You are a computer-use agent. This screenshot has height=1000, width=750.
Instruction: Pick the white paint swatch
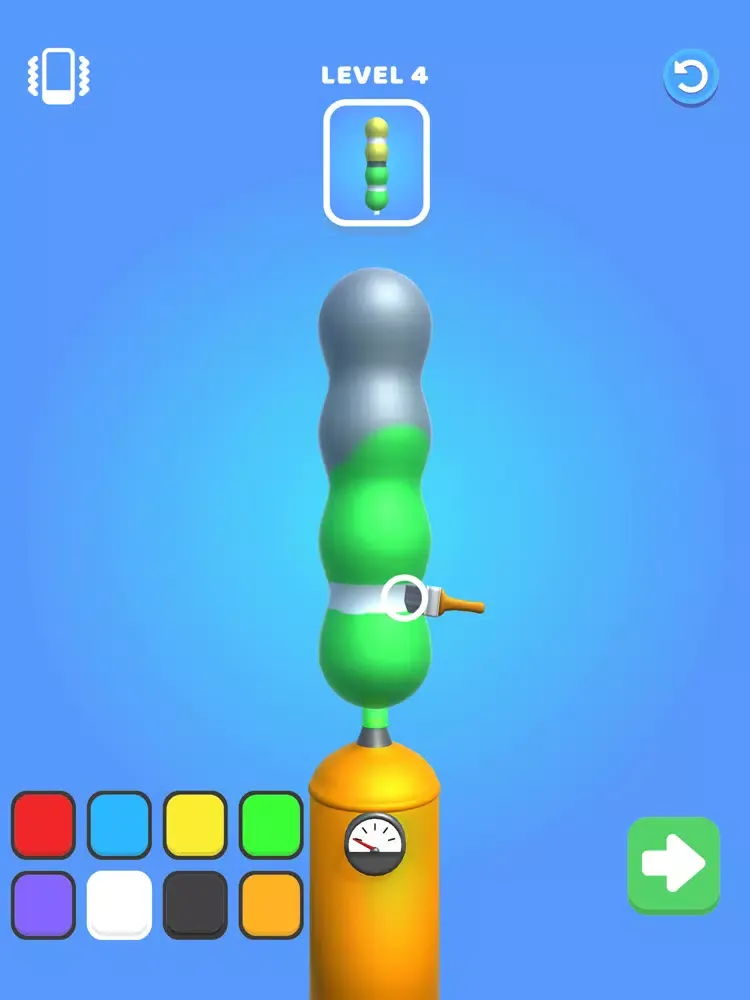pos(119,903)
